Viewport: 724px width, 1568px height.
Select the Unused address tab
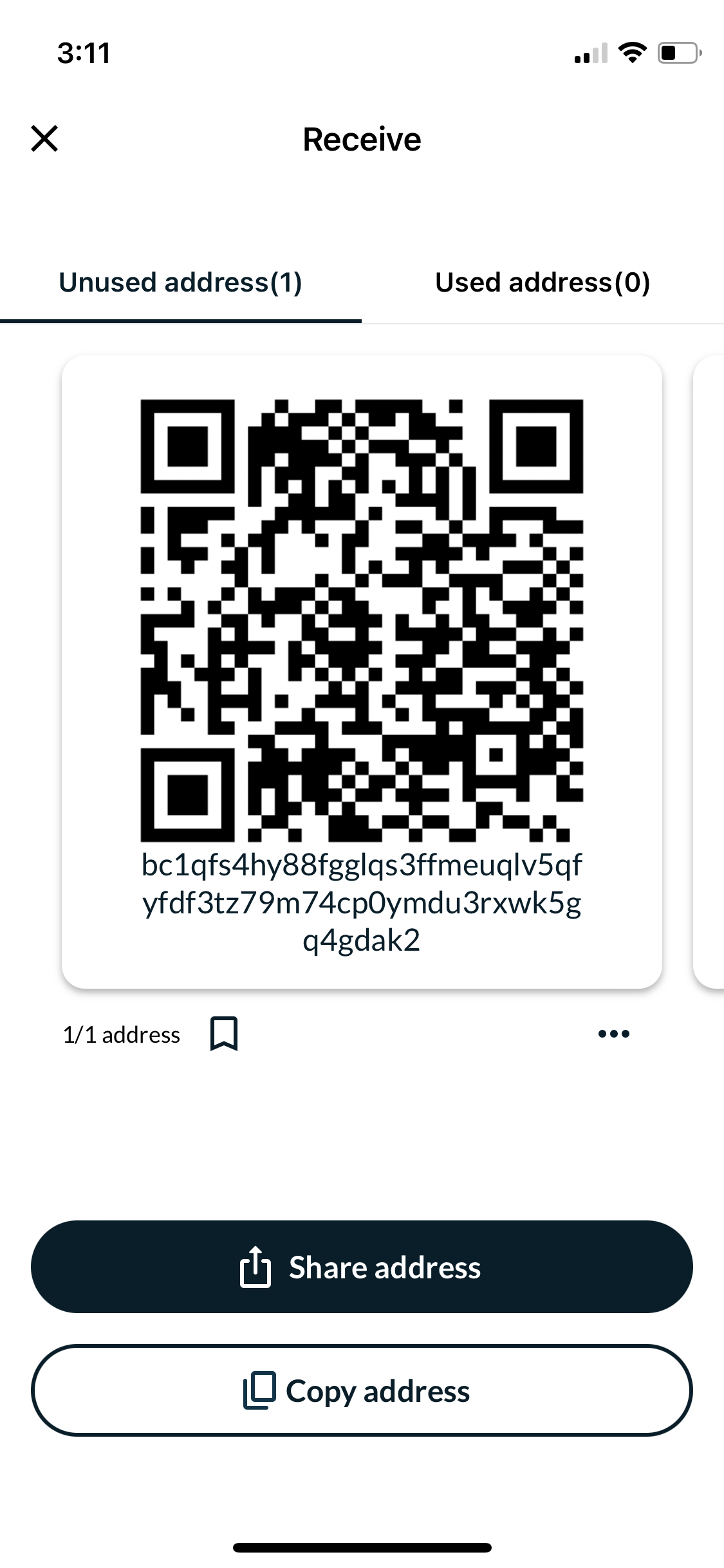coord(181,283)
